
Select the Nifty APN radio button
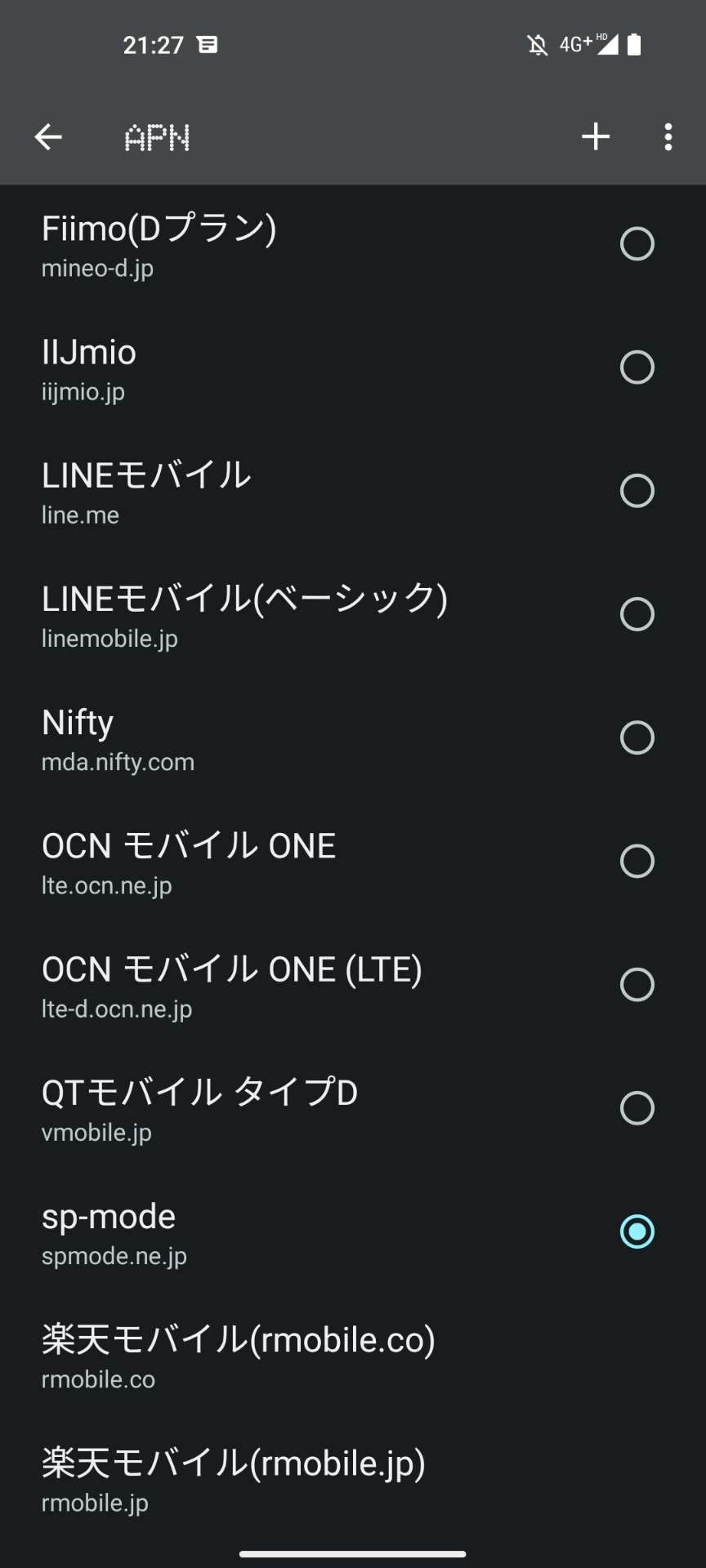[x=637, y=737]
